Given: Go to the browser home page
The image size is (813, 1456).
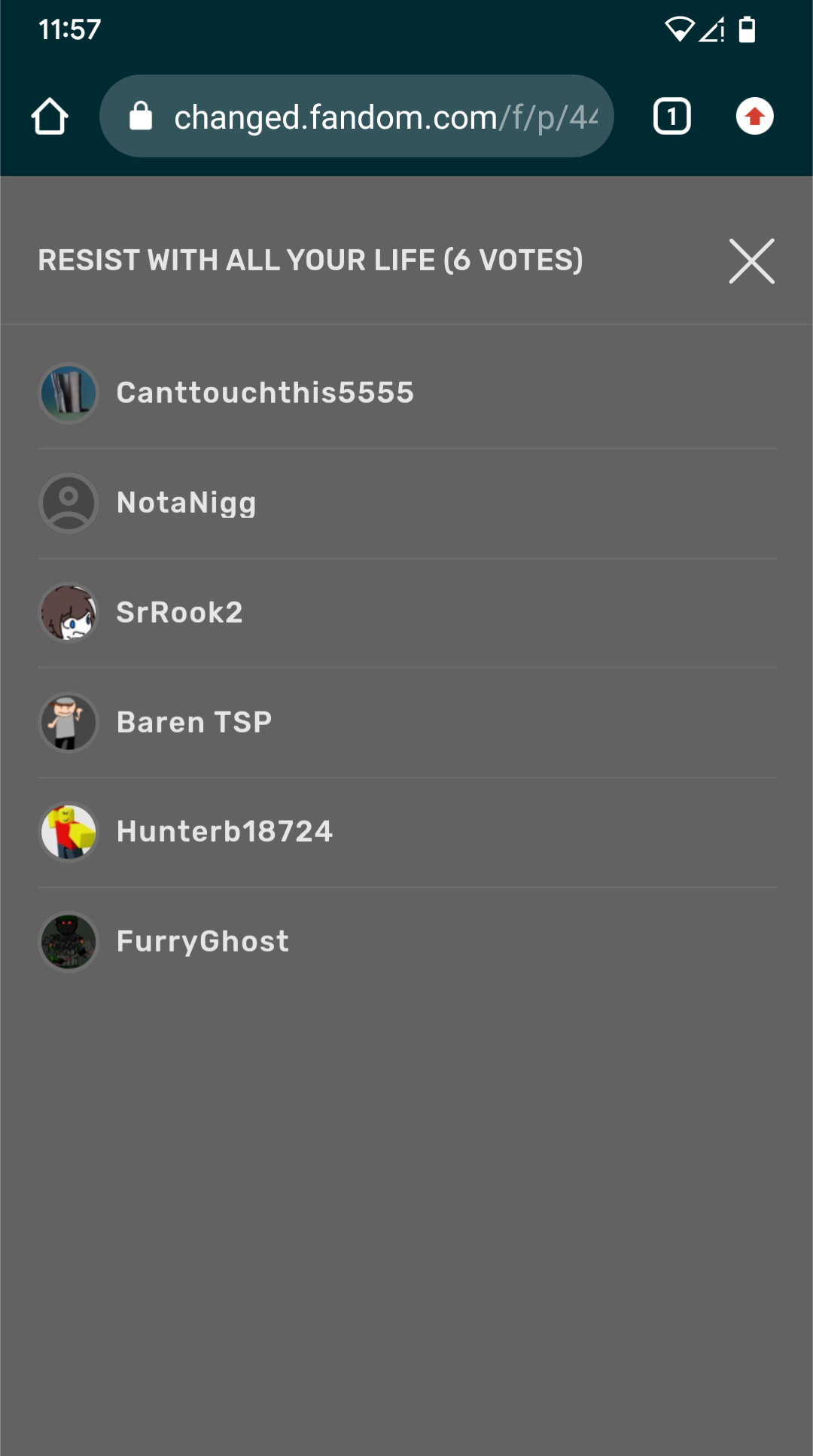Looking at the screenshot, I should [50, 117].
